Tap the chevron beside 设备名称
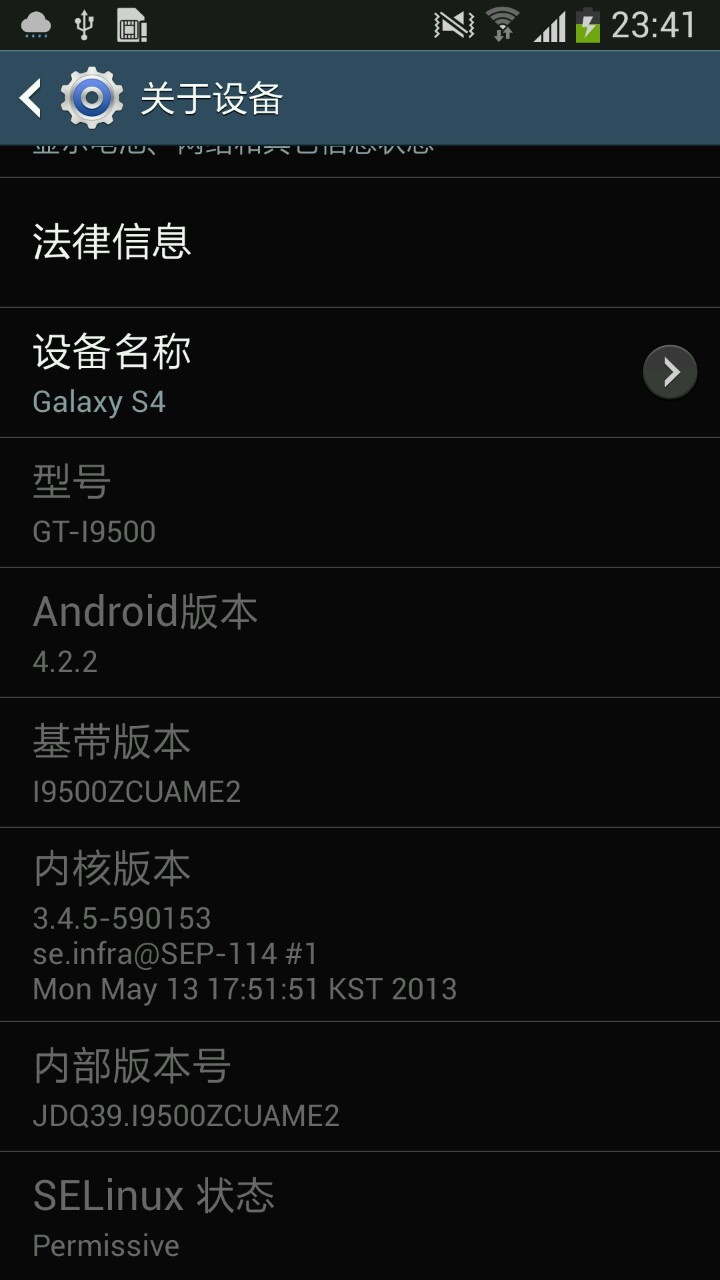The image size is (720, 1280). [669, 373]
